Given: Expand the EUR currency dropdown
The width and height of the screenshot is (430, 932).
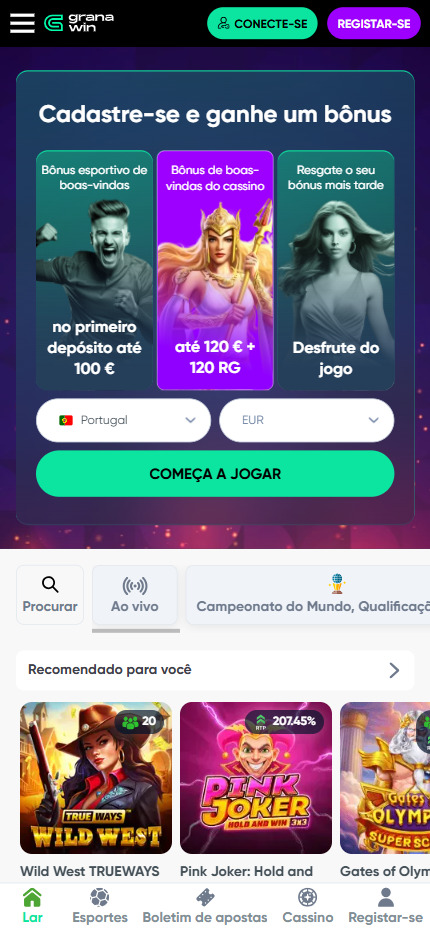Looking at the screenshot, I should [x=307, y=420].
